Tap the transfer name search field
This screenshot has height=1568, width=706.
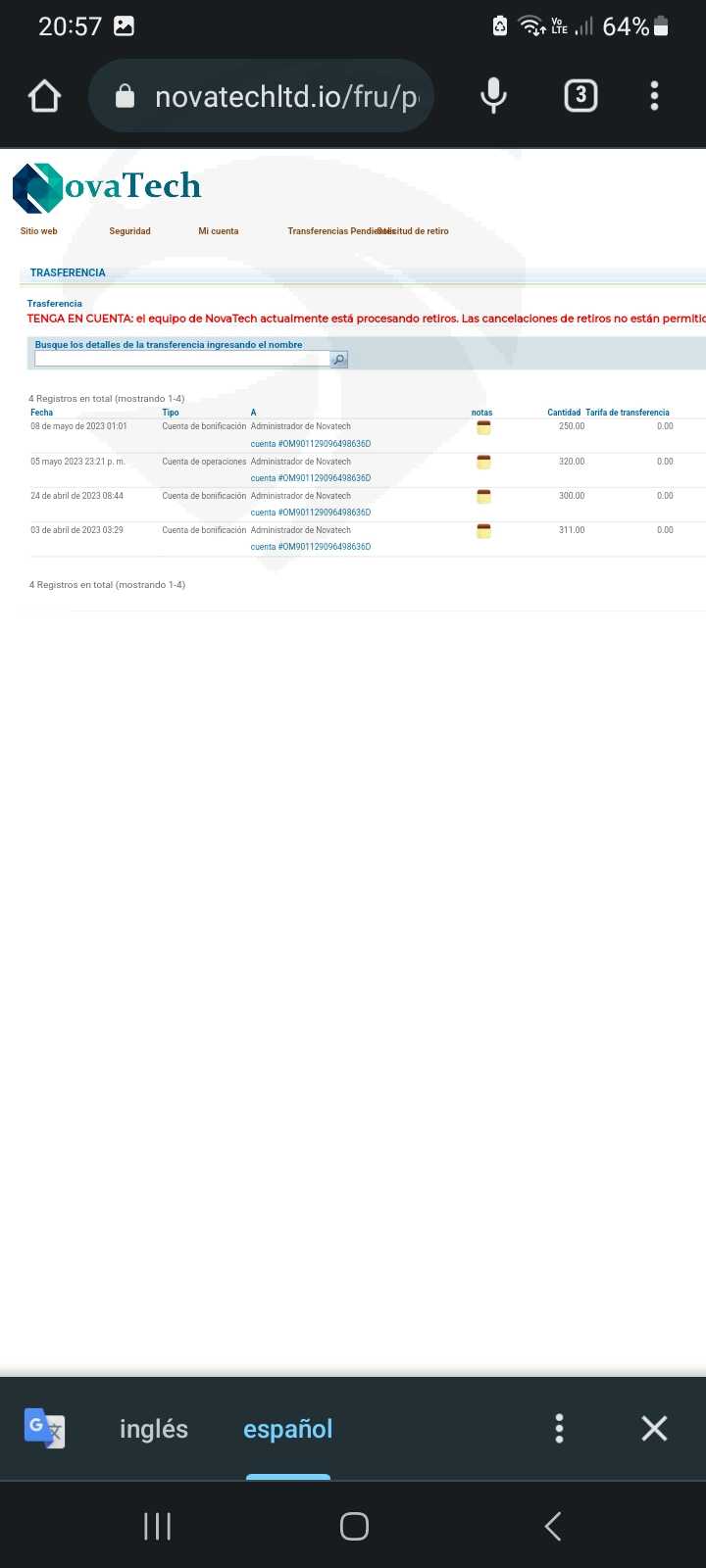pos(182,360)
